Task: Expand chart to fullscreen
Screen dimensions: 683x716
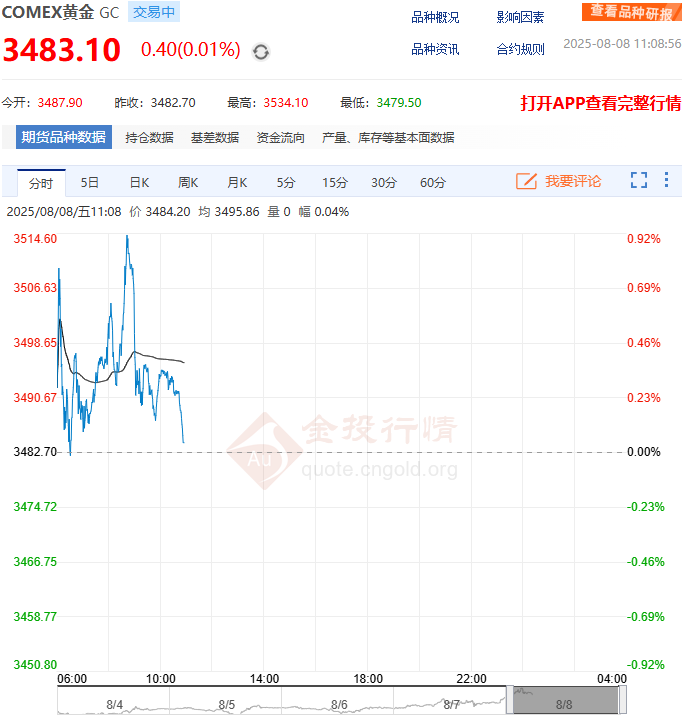Action: (639, 180)
